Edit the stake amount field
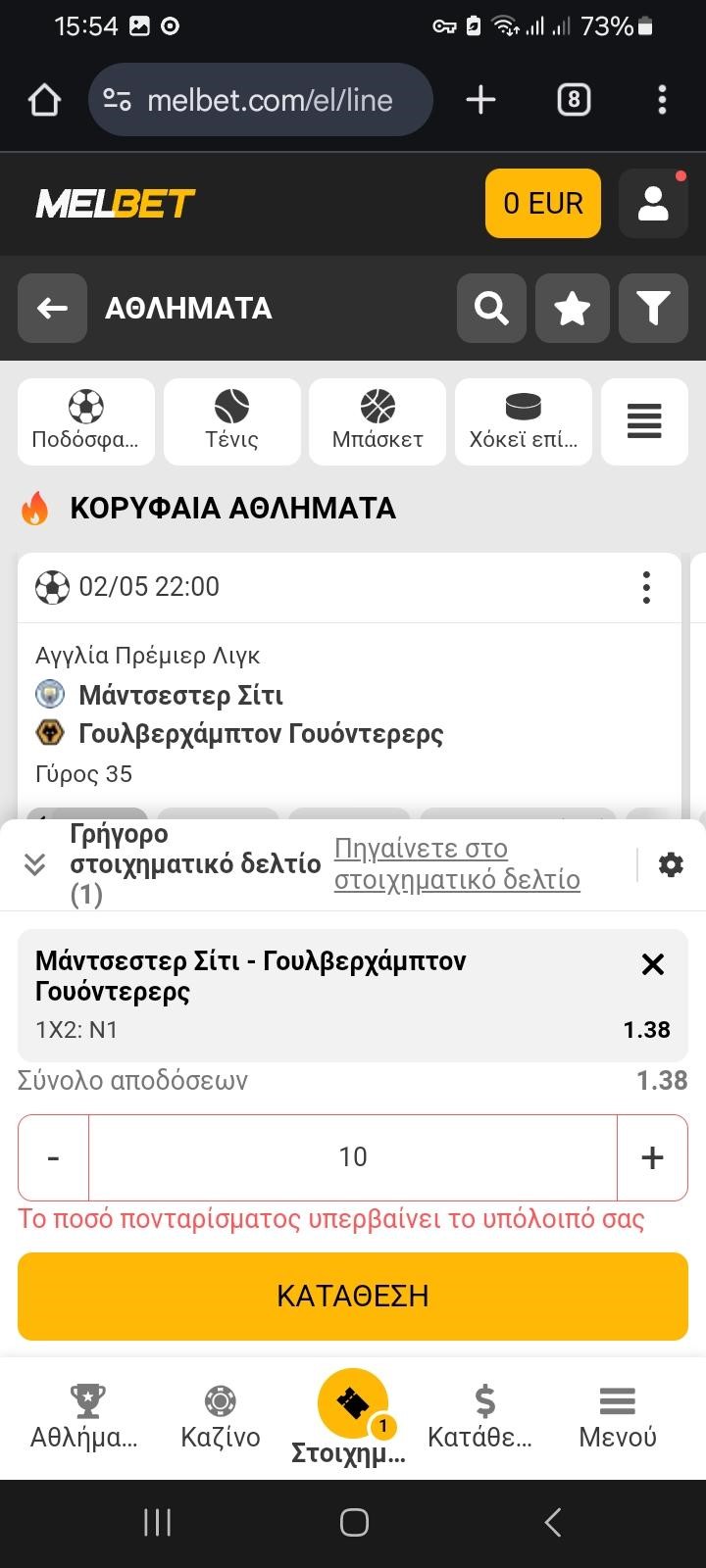Viewport: 706px width, 1568px height. (353, 1157)
